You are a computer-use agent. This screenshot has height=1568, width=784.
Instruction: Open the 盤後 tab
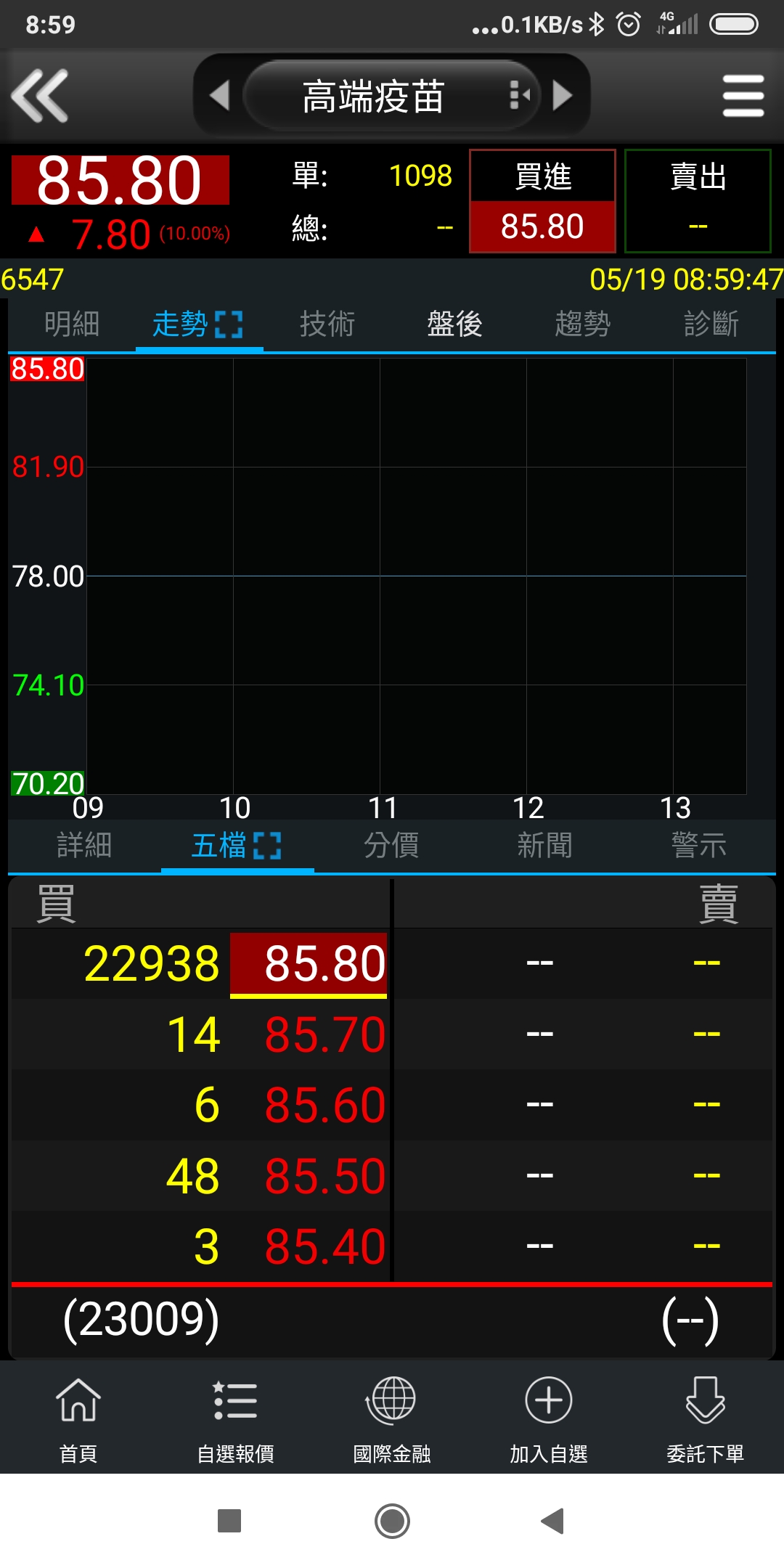454,324
